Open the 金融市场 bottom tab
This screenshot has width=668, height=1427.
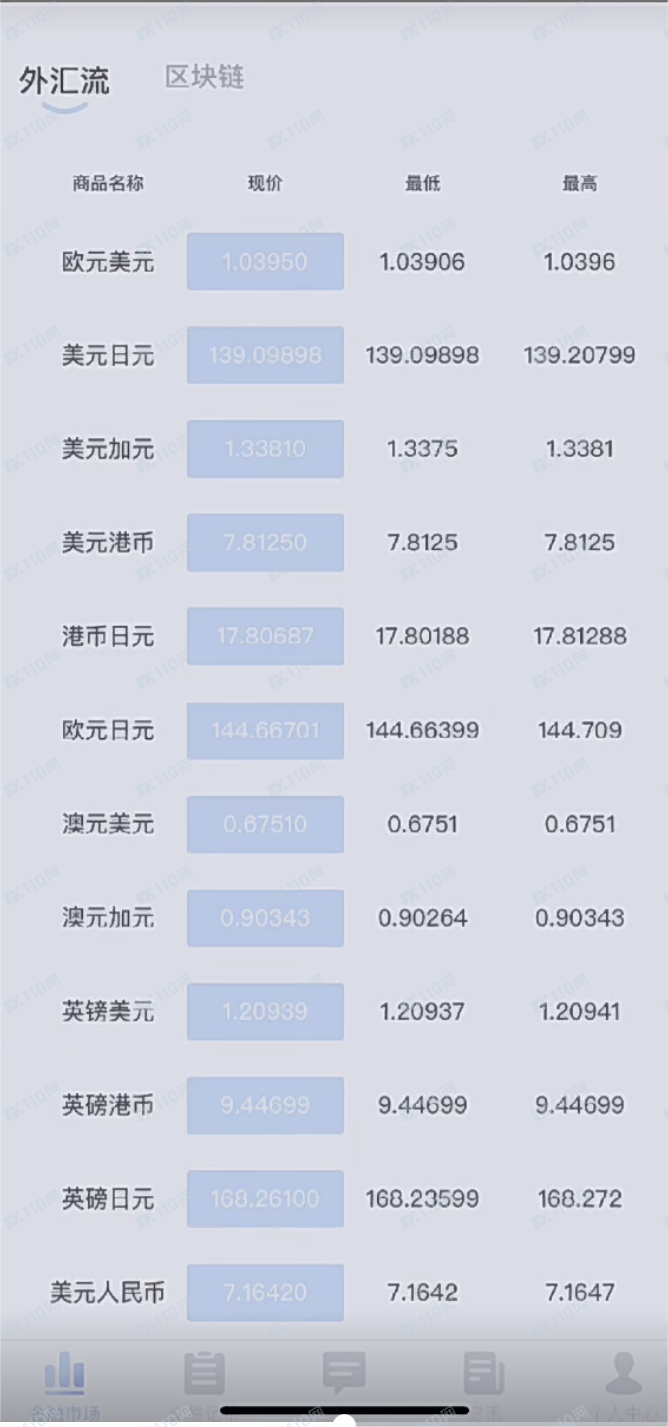65,1385
